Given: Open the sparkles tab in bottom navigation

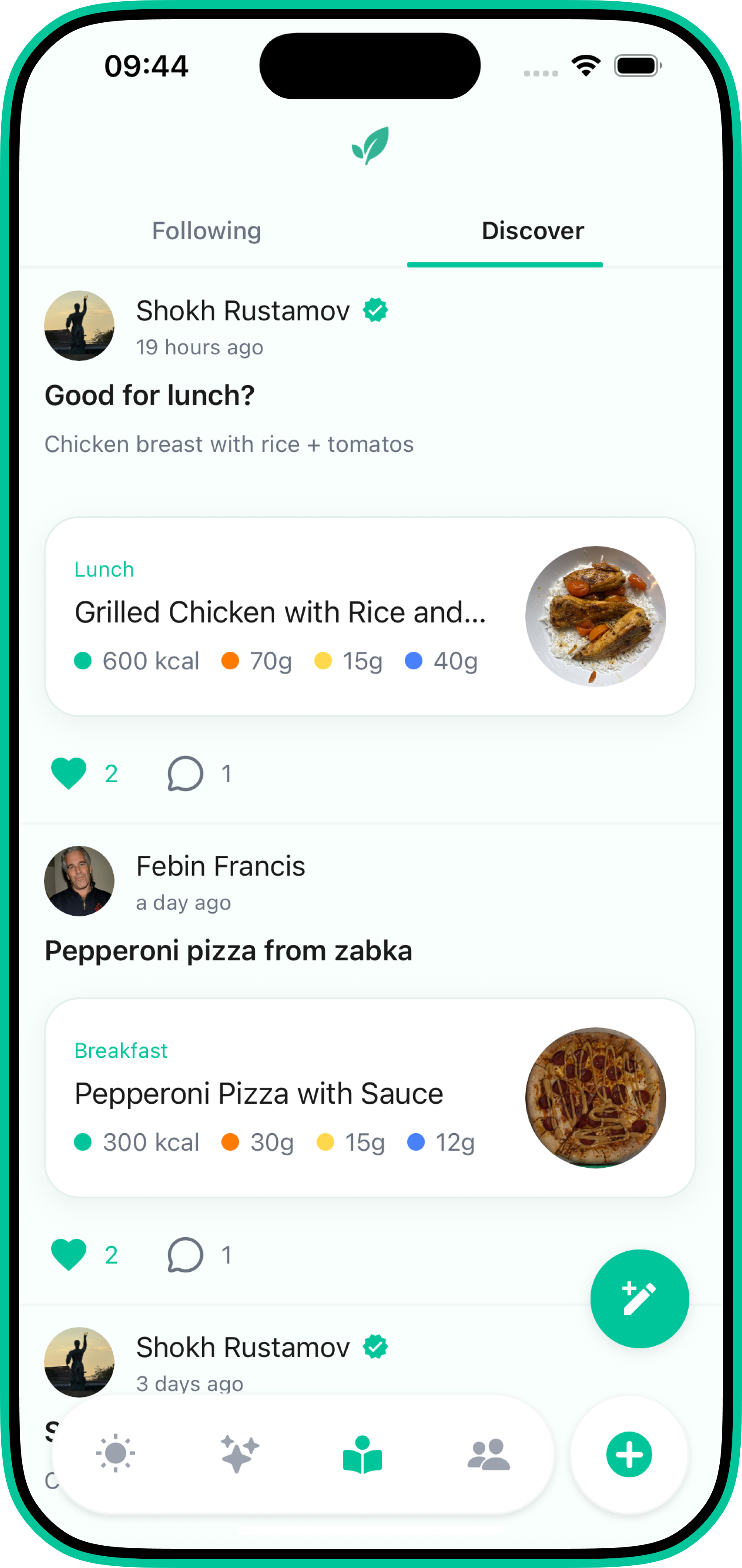Looking at the screenshot, I should (x=240, y=1454).
